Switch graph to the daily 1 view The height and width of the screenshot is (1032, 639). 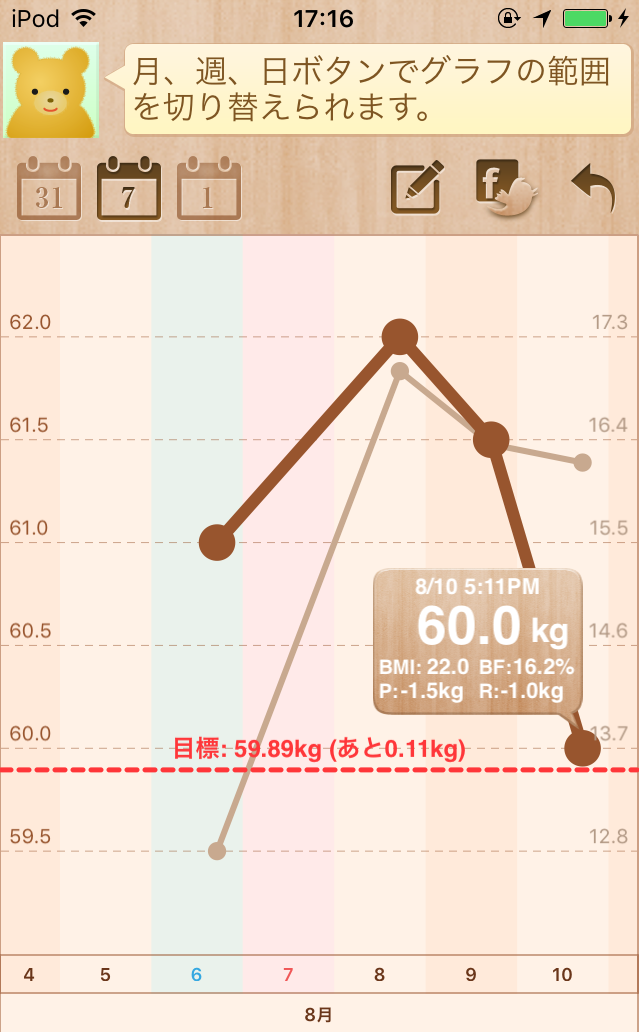[x=209, y=190]
